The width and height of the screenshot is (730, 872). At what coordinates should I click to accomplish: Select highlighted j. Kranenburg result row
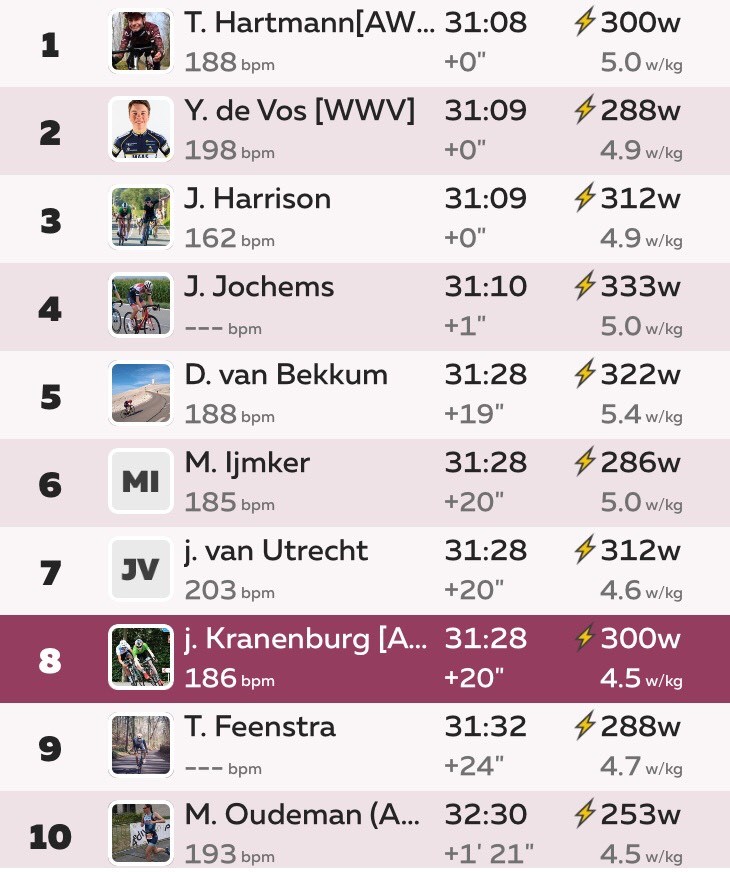click(x=365, y=659)
